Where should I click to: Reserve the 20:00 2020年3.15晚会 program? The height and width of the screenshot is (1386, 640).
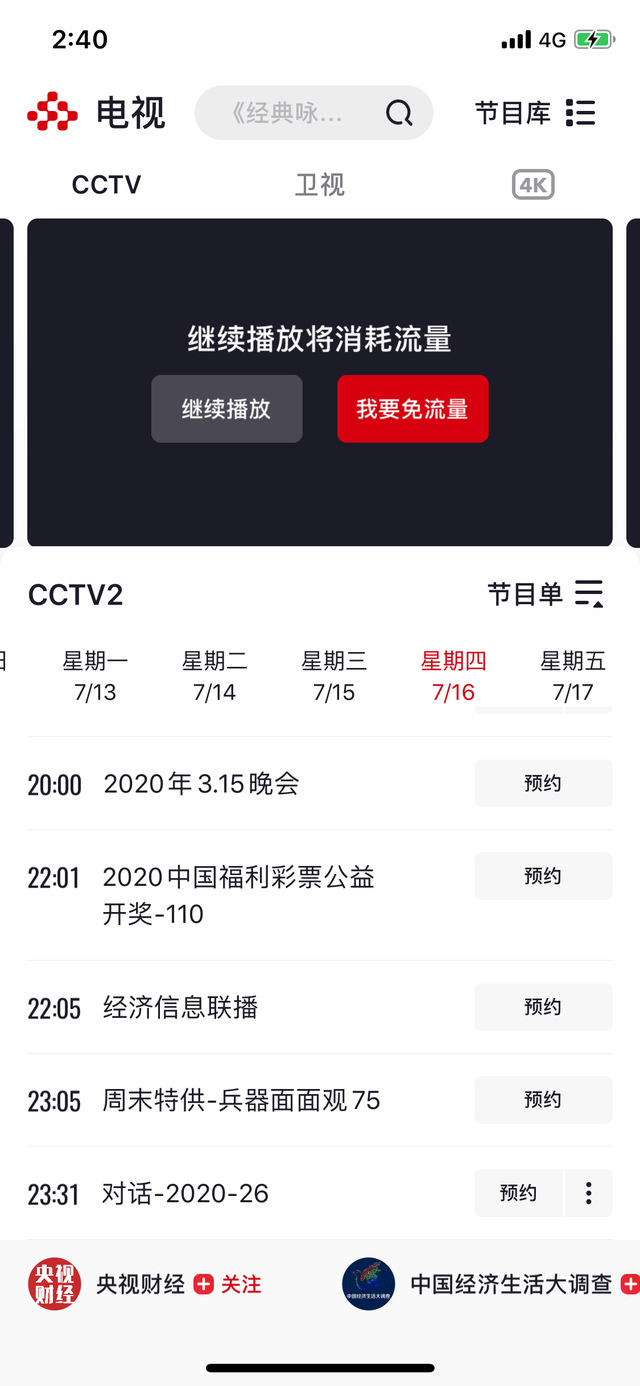pos(543,783)
